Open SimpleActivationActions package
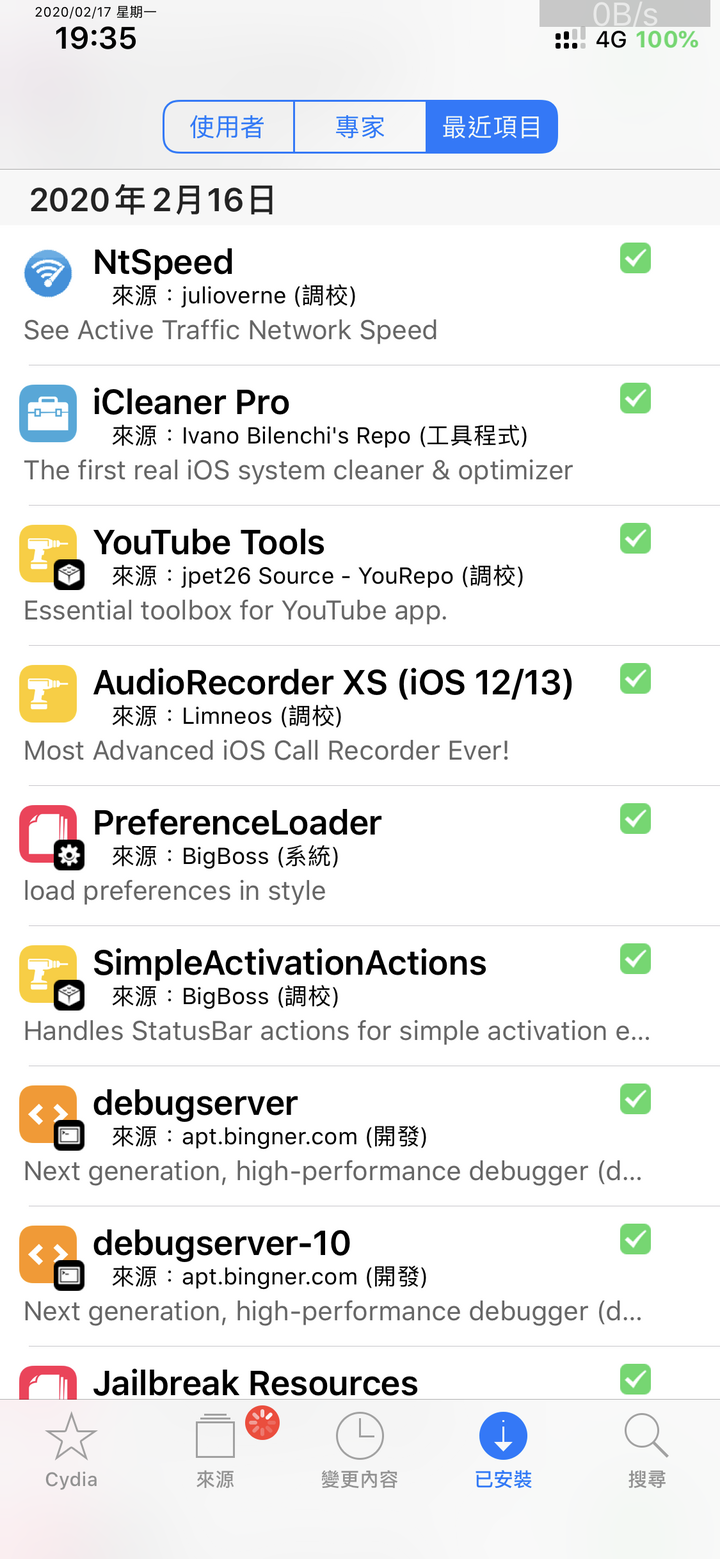The height and width of the screenshot is (1559, 720). (360, 995)
